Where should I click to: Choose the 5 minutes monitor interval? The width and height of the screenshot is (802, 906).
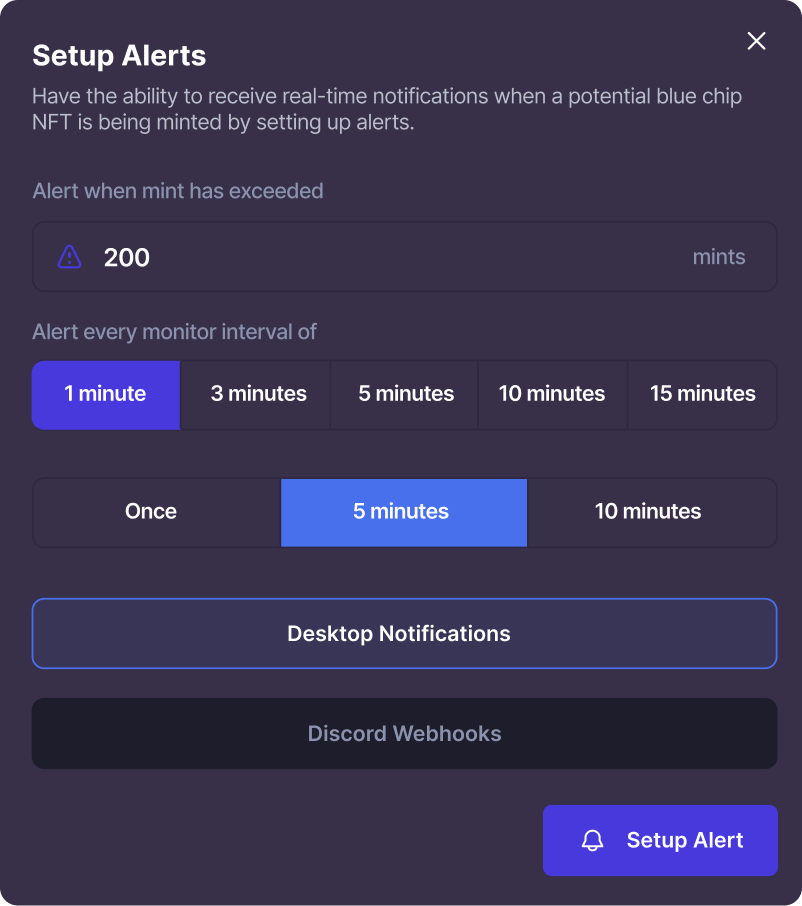[x=406, y=394]
